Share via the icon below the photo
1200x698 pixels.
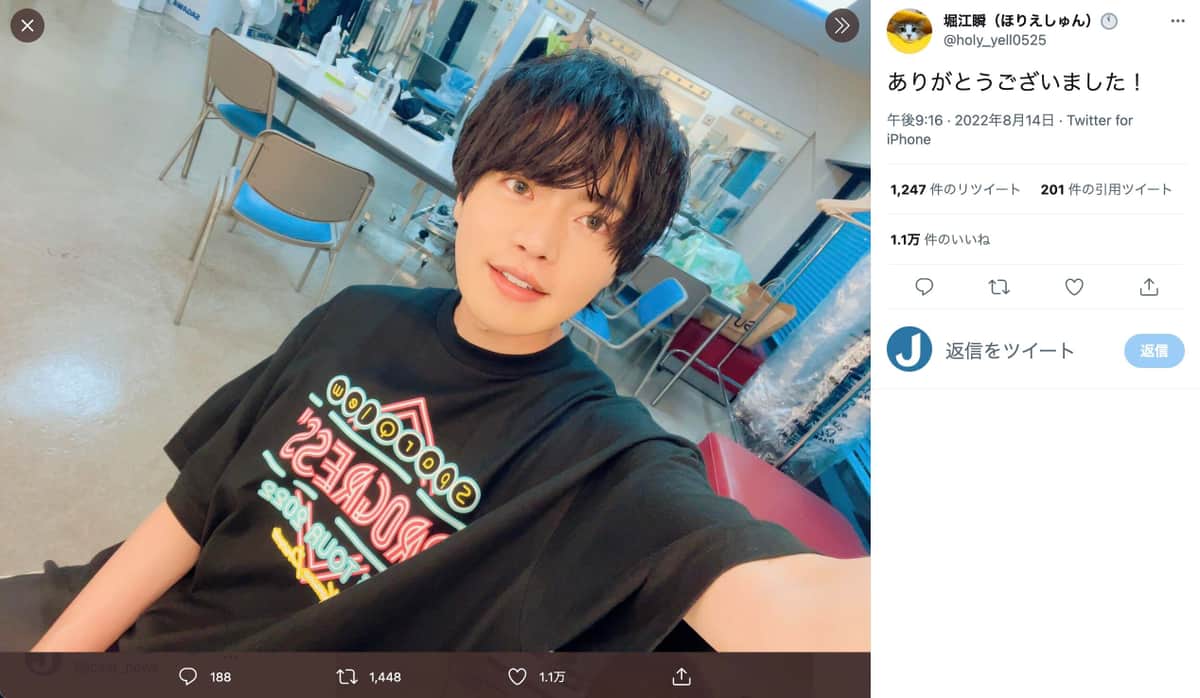click(681, 677)
